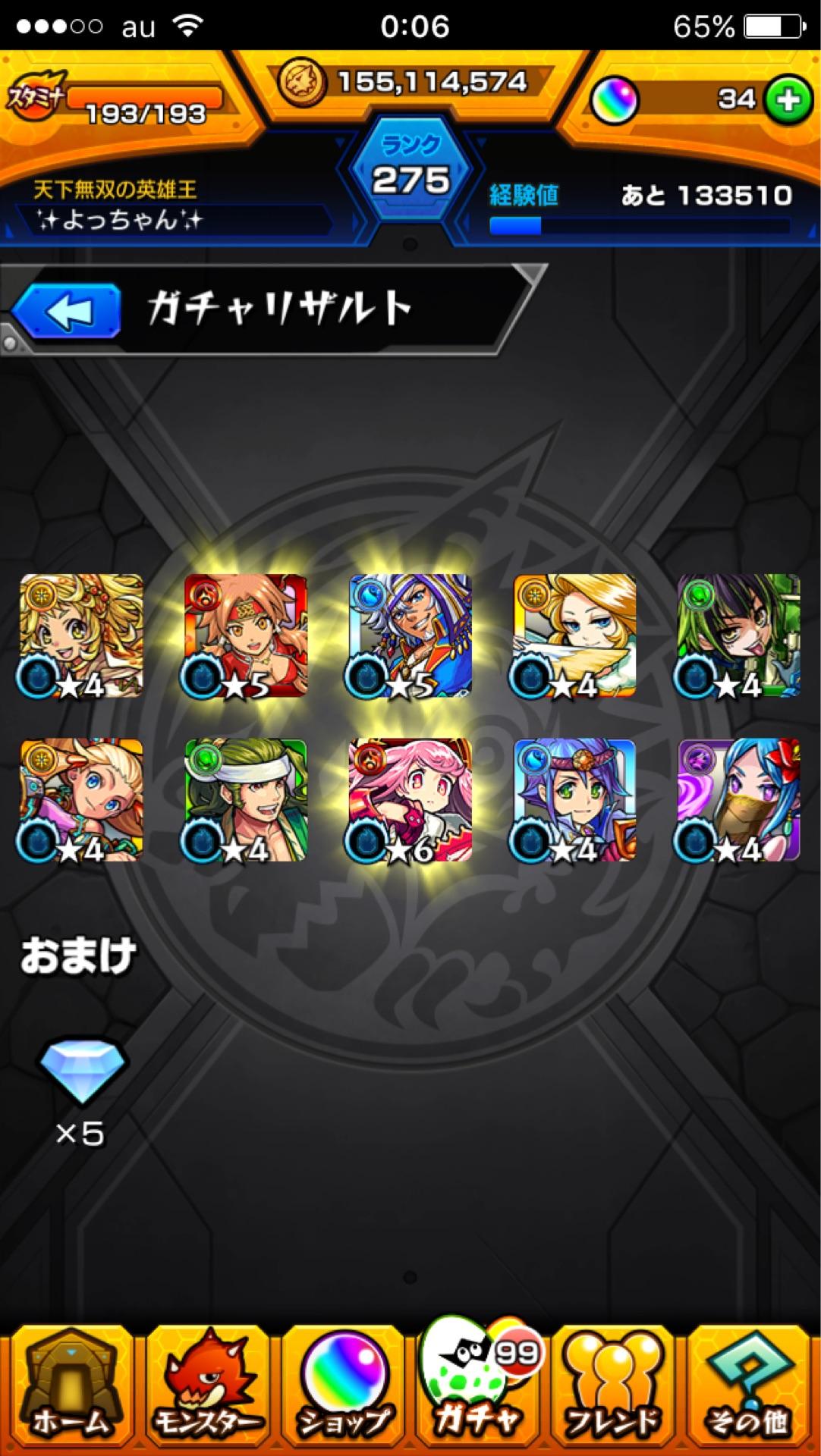Open the その他 tab
The height and width of the screenshot is (1456, 821).
click(x=748, y=1388)
